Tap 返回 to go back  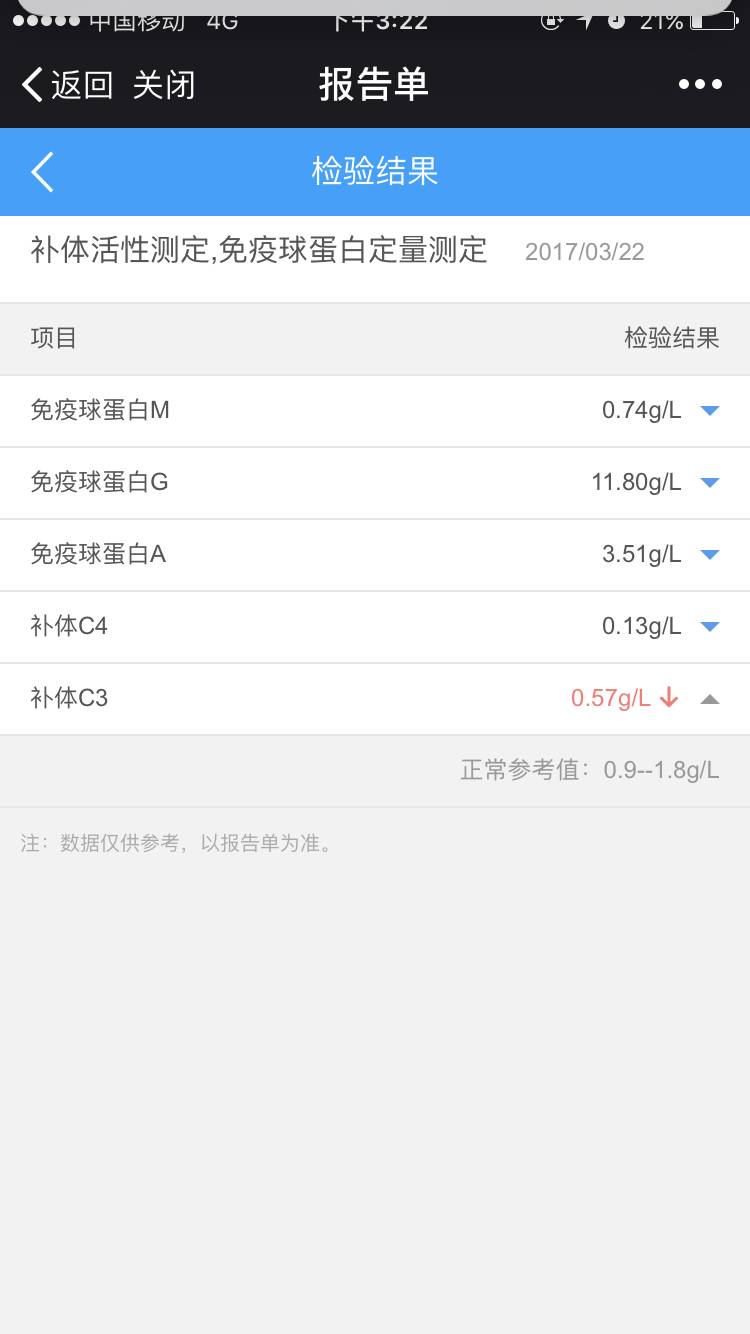(68, 85)
